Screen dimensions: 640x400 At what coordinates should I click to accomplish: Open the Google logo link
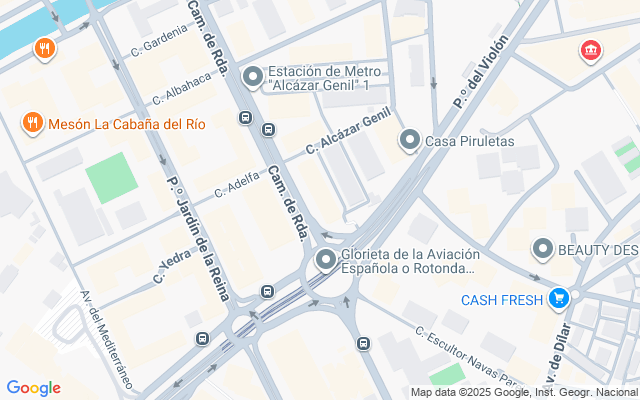[33, 388]
